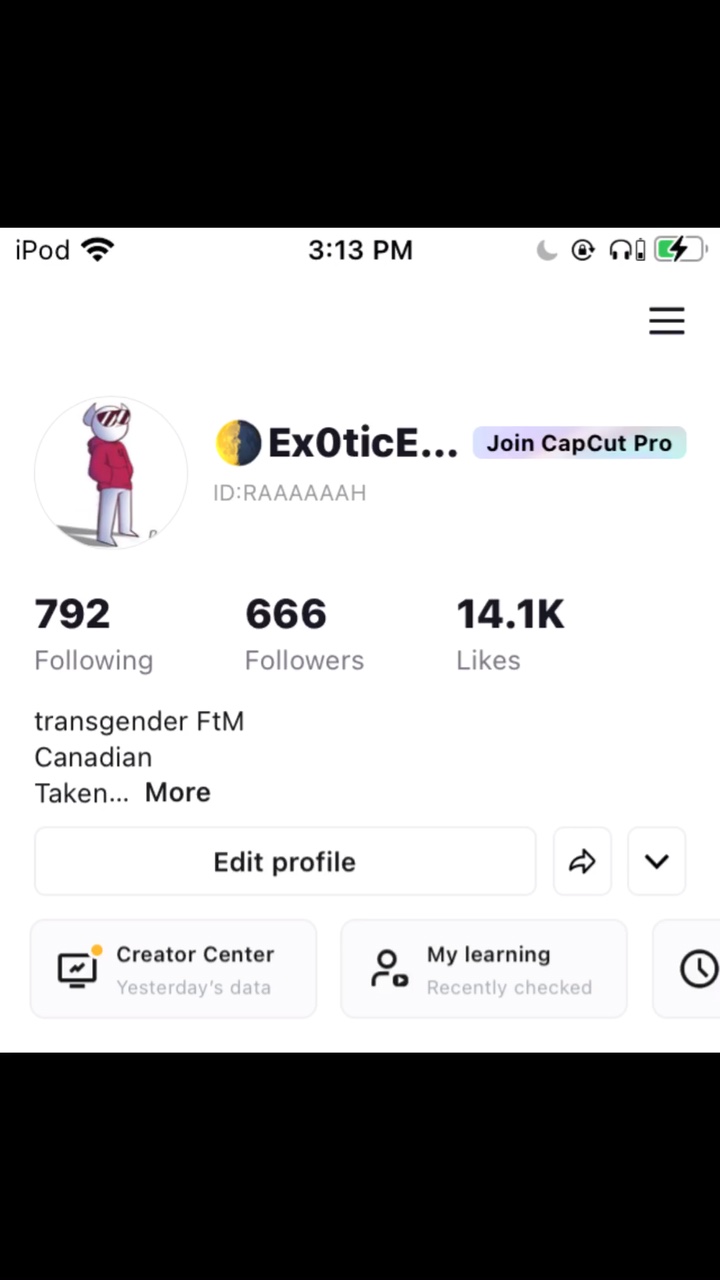Open the My learning card
This screenshot has width=720, height=1280.
coord(484,969)
